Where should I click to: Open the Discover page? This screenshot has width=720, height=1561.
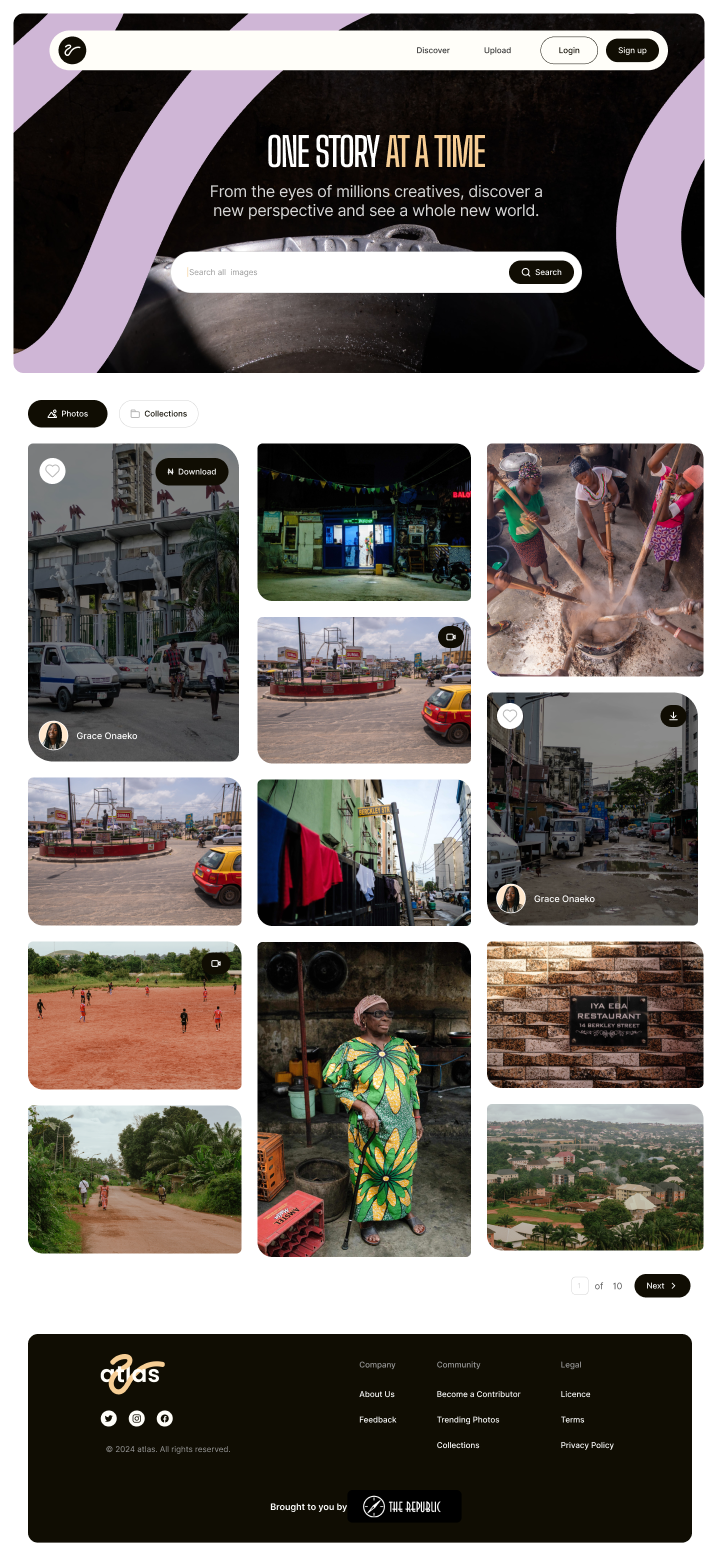click(x=433, y=50)
